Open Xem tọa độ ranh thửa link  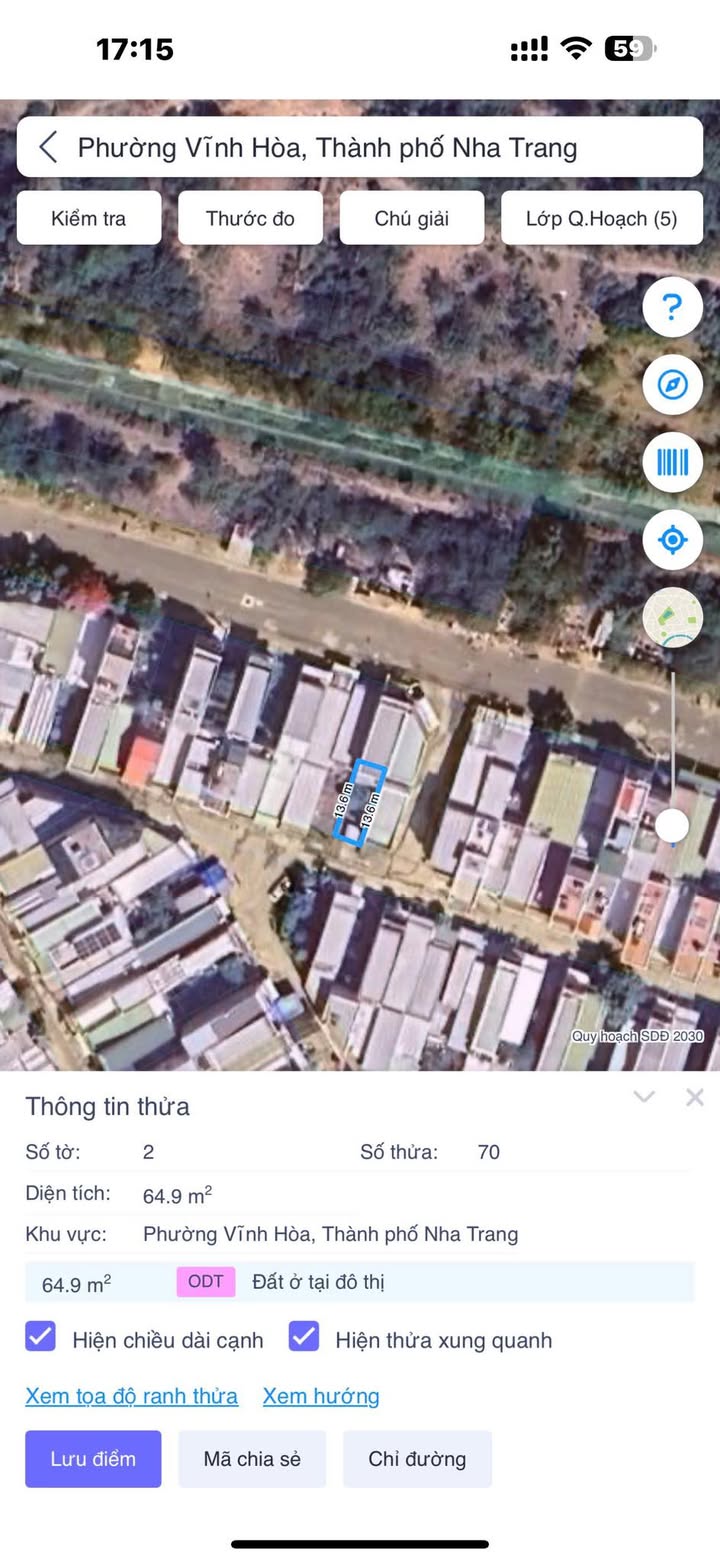click(131, 1396)
